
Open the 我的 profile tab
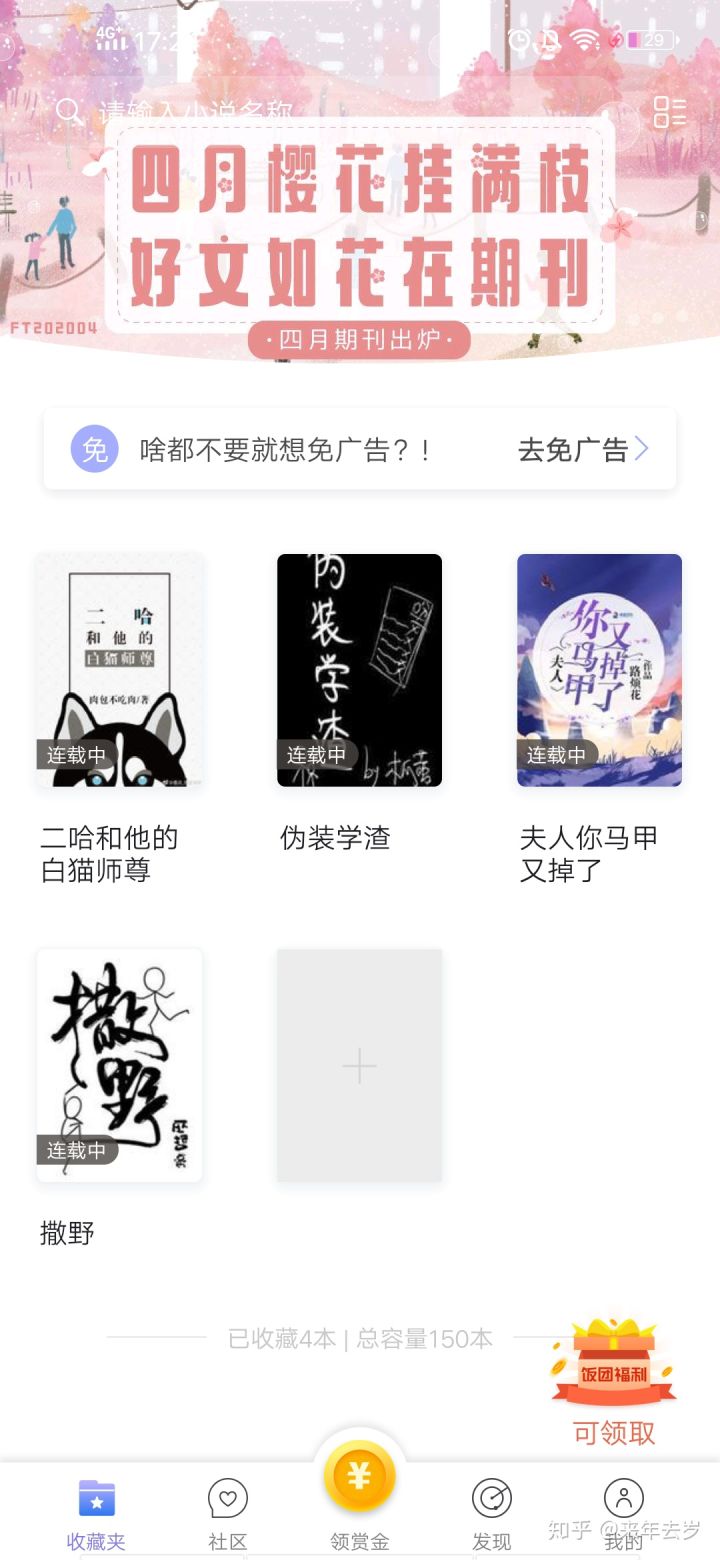623,1512
